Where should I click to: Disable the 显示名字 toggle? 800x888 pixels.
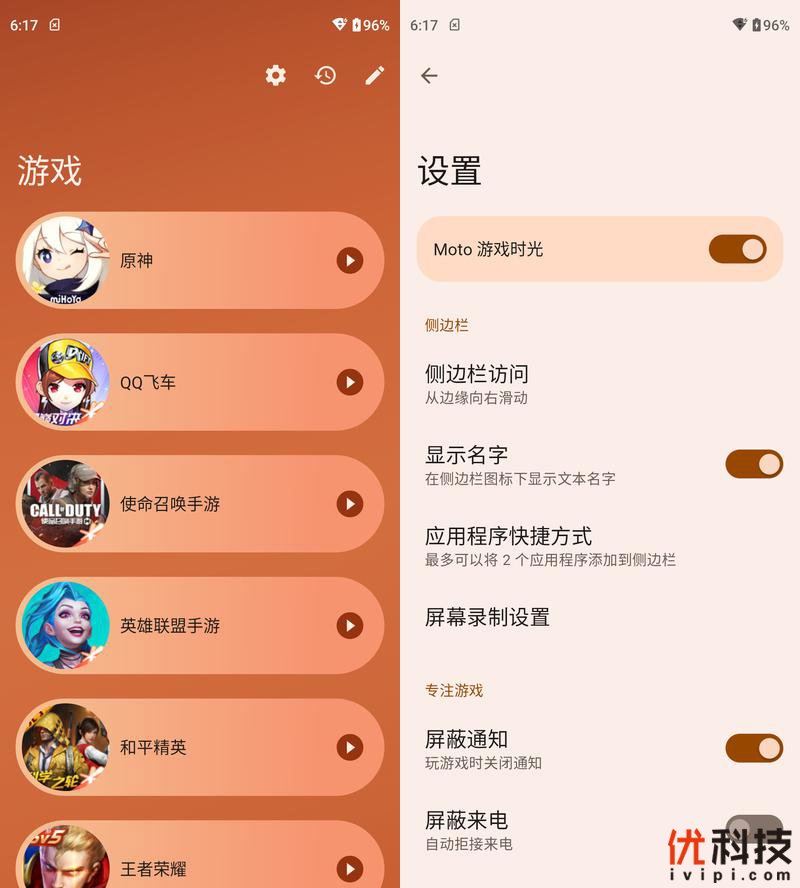(x=753, y=464)
